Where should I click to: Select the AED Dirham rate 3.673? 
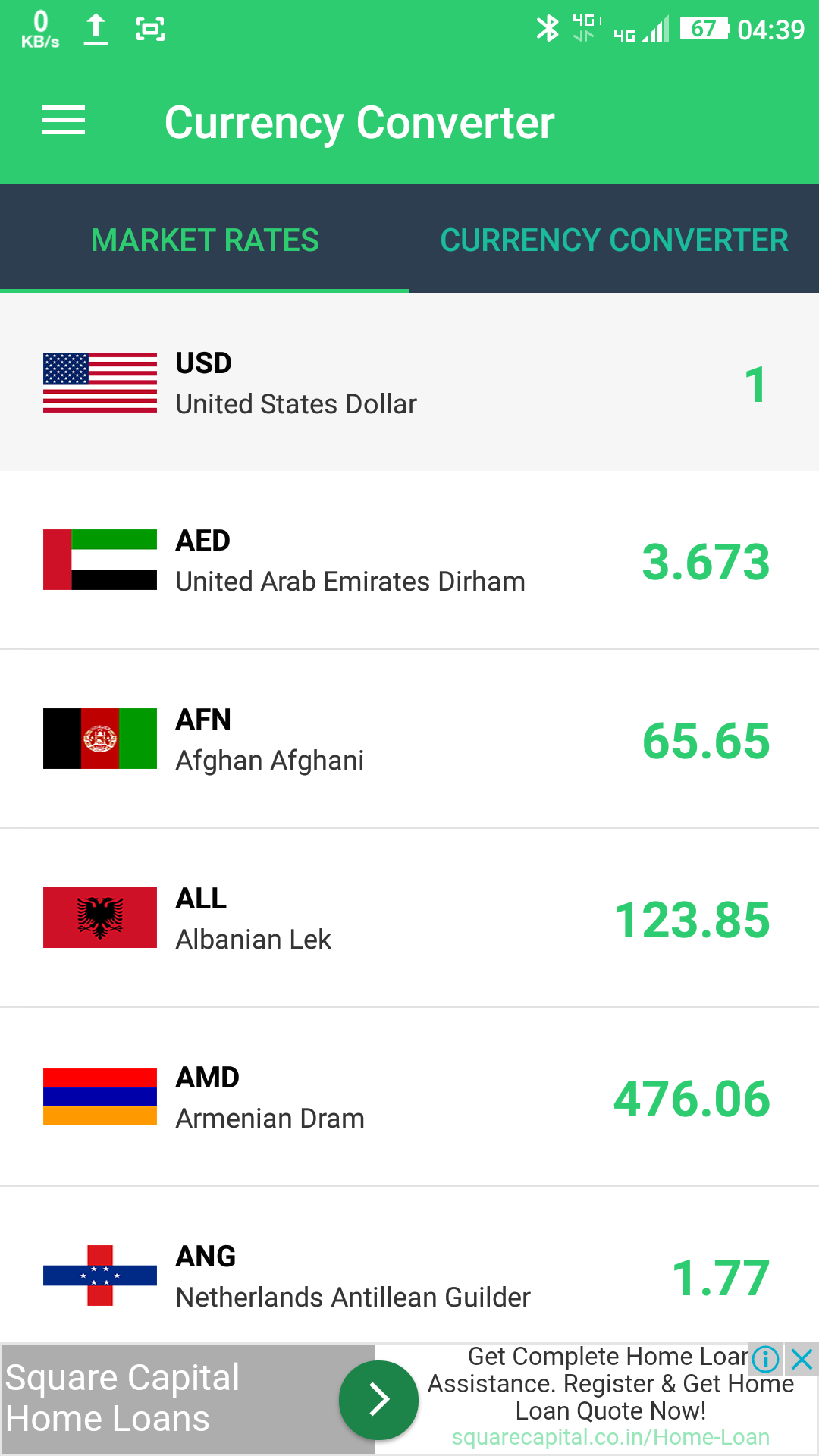(x=705, y=561)
